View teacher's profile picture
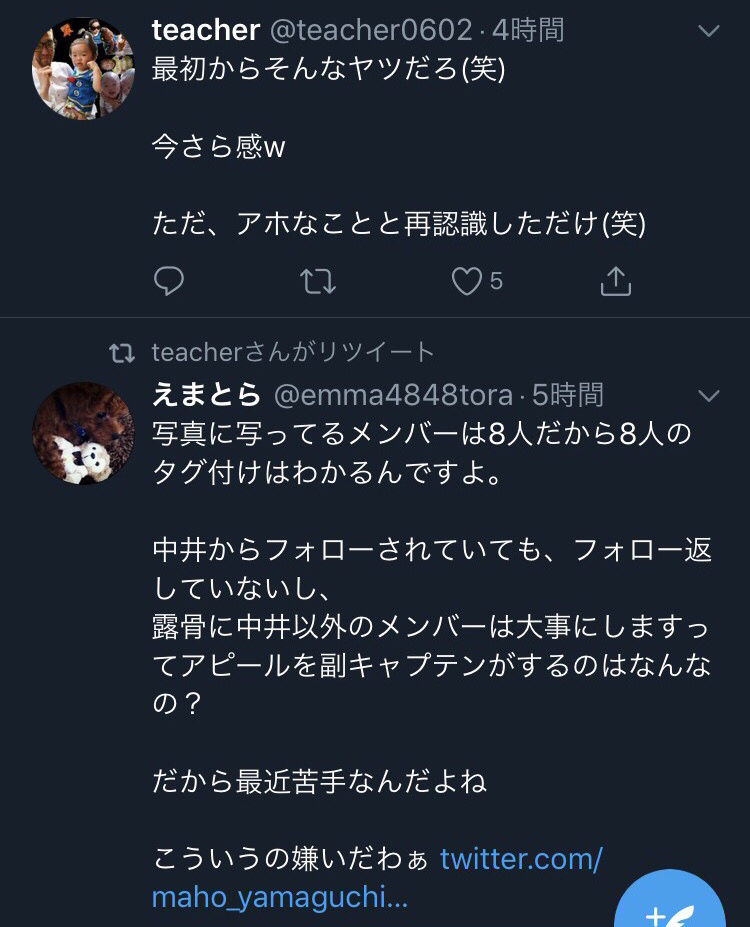Screen dimensions: 750x927 (x=84, y=68)
